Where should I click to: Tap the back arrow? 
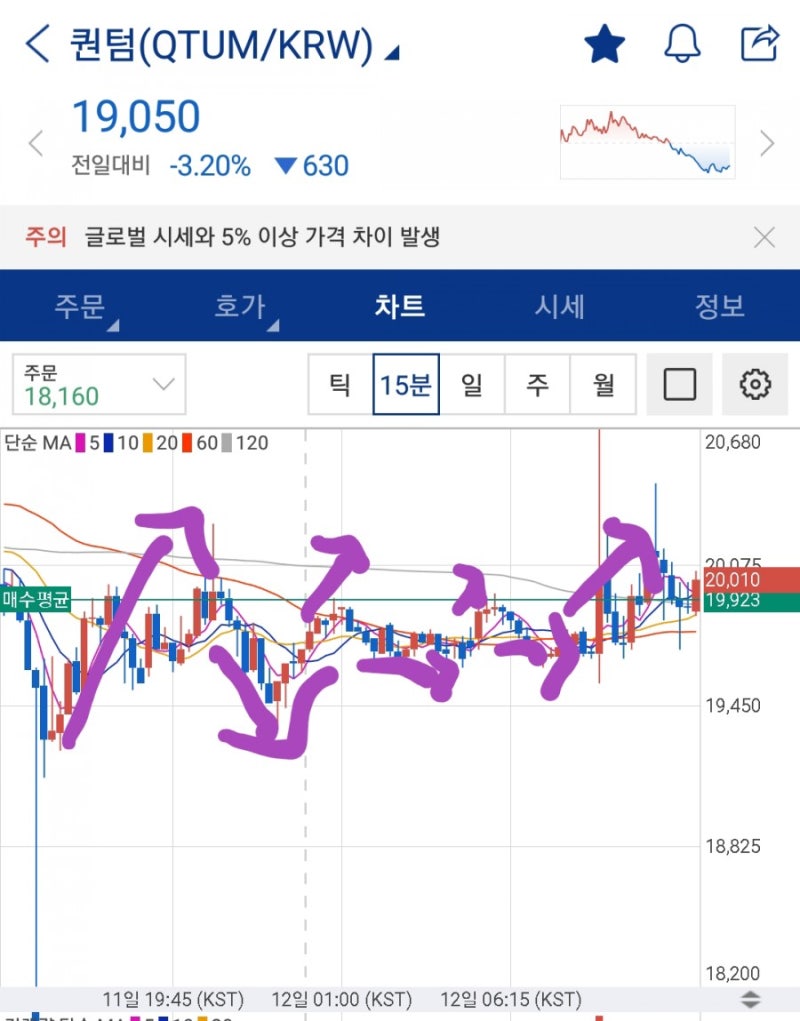(35, 44)
